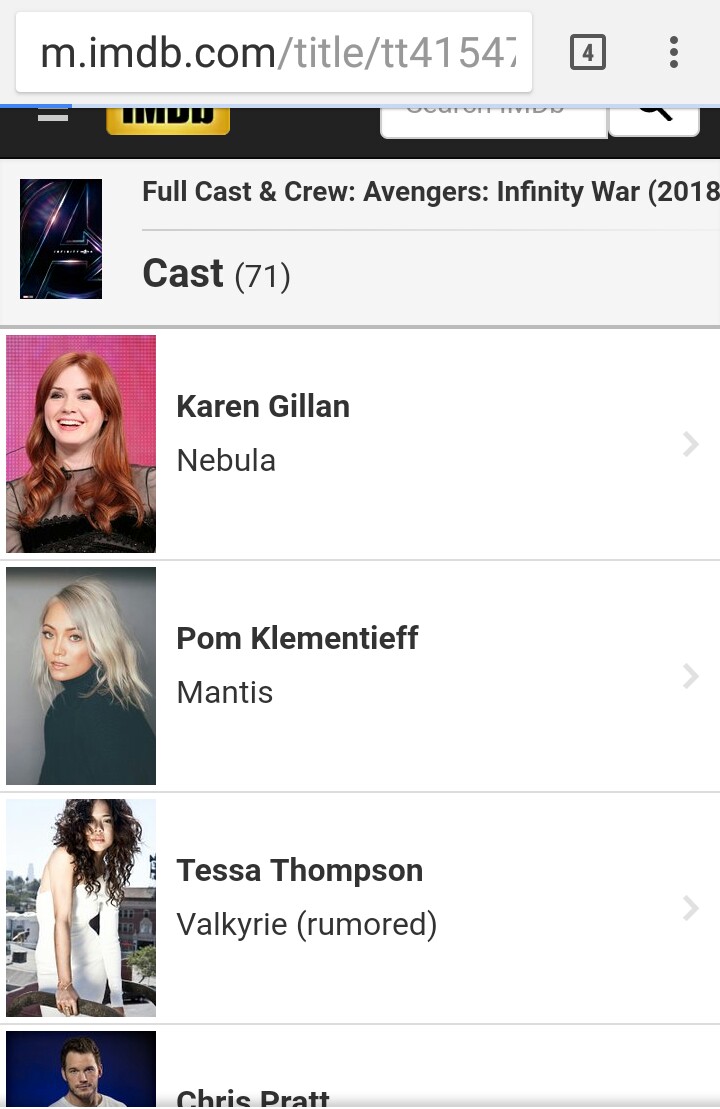This screenshot has height=1109, width=720.
Task: Open the Avengers: Infinity War poster
Action: tap(61, 239)
